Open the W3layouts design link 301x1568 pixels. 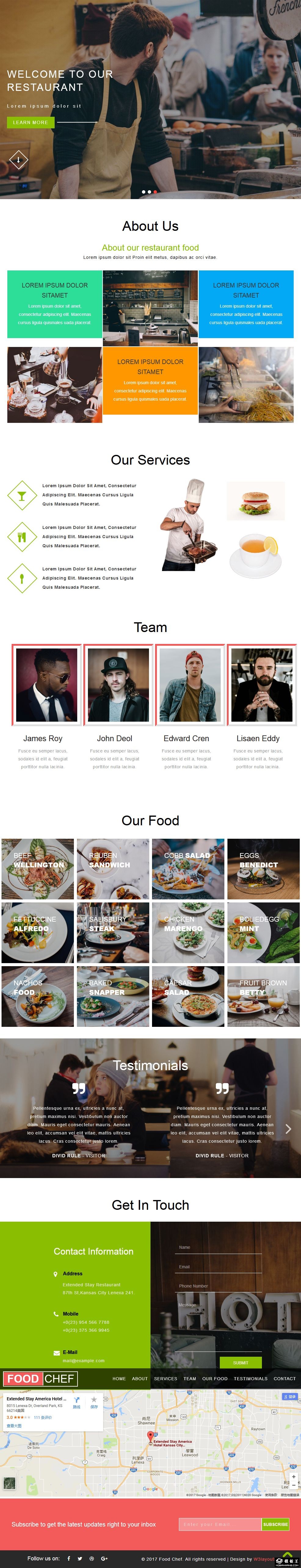(264, 1559)
